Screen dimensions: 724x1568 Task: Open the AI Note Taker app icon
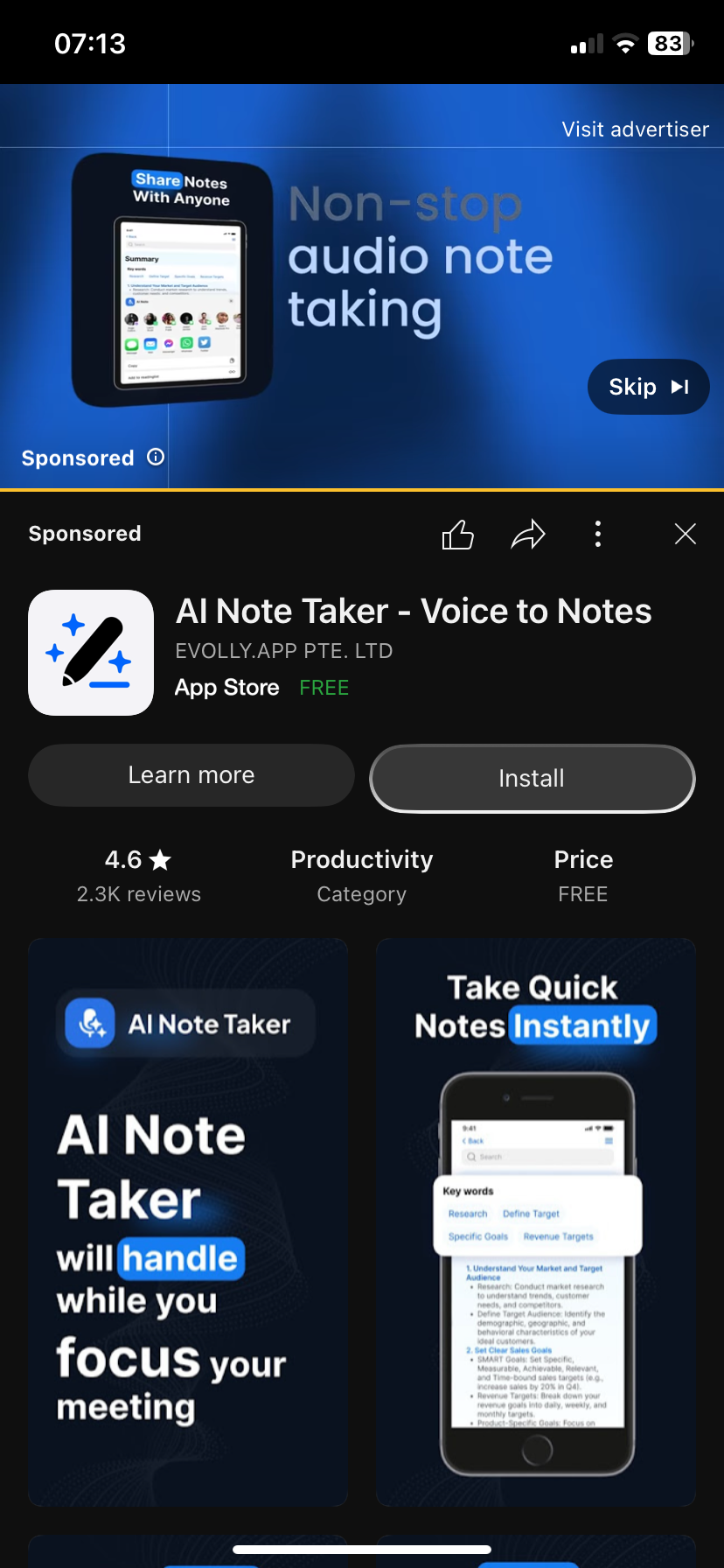pyautogui.click(x=91, y=653)
